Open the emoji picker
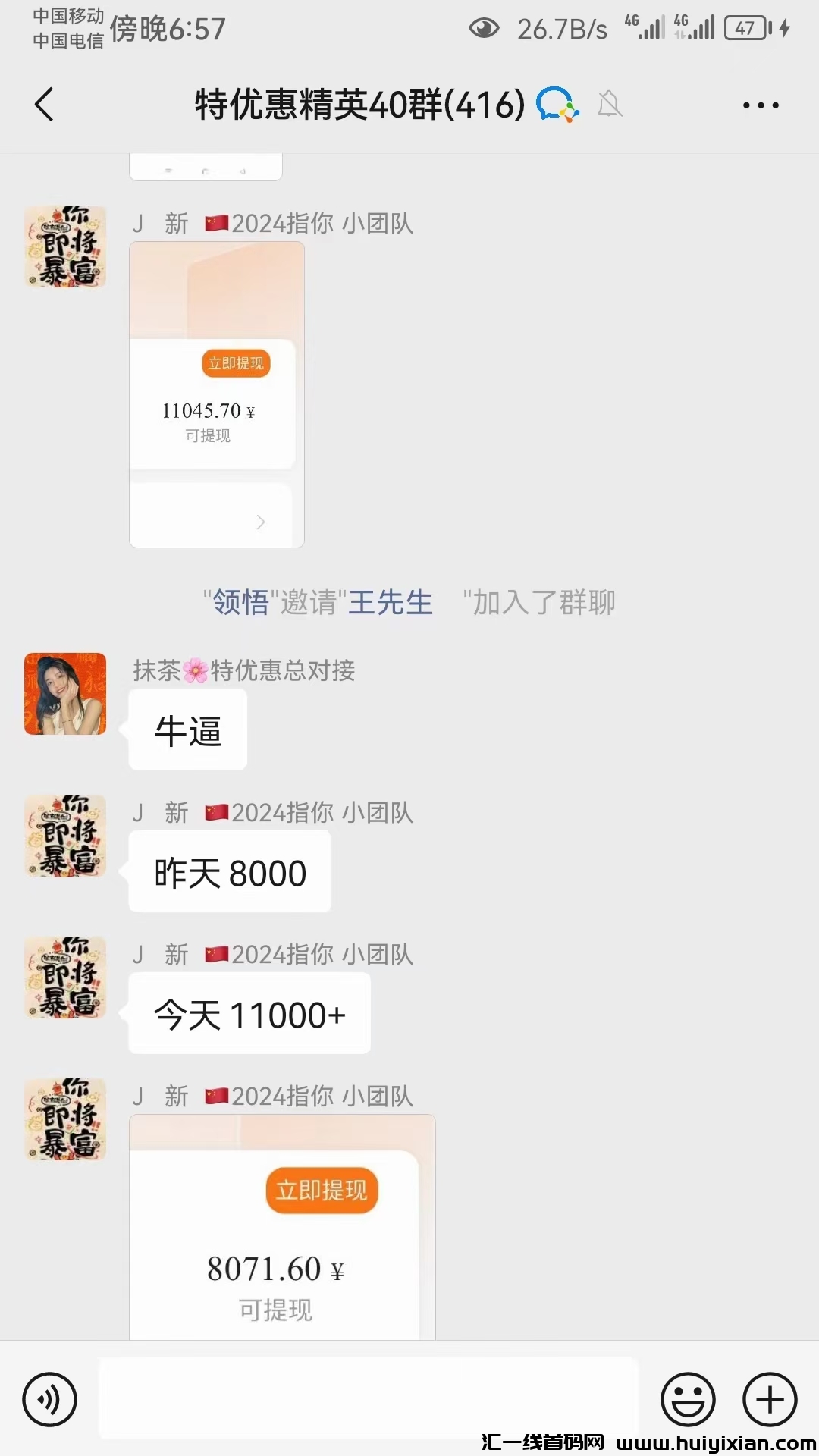 pyautogui.click(x=687, y=1401)
